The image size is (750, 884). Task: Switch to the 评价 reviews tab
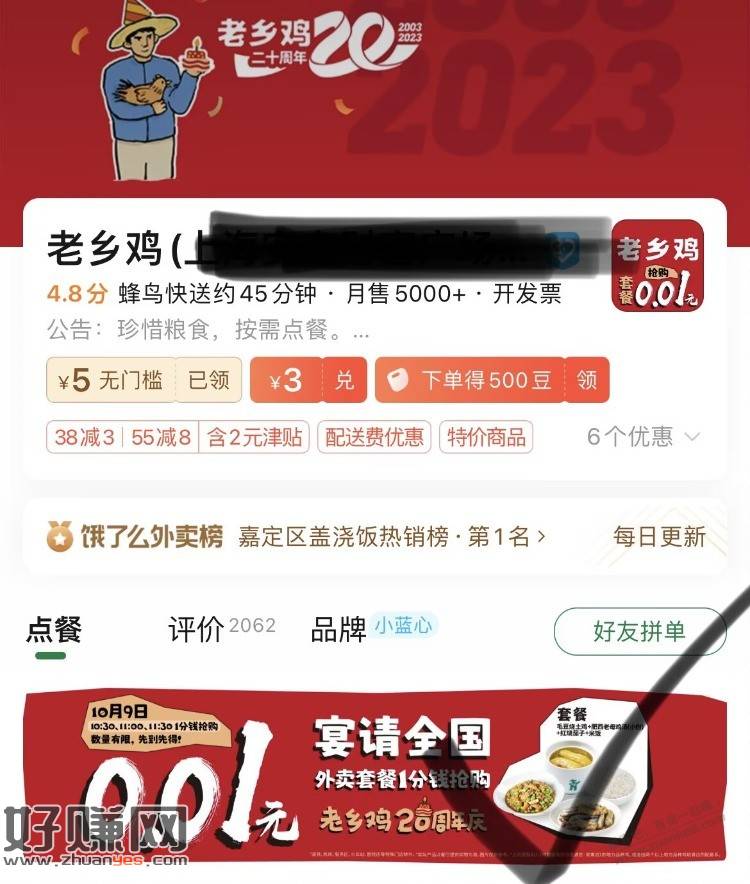[x=196, y=630]
